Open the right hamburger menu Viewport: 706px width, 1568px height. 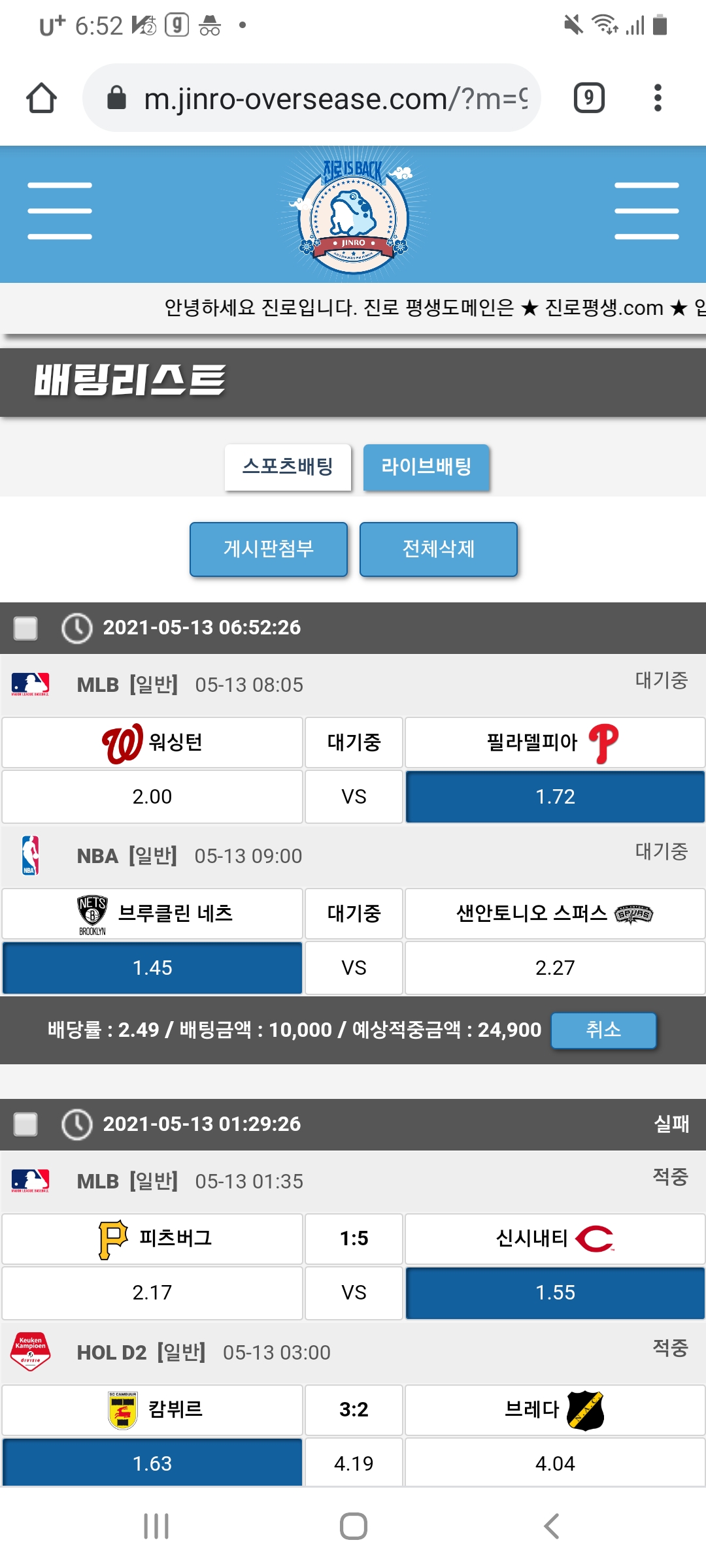click(x=646, y=211)
